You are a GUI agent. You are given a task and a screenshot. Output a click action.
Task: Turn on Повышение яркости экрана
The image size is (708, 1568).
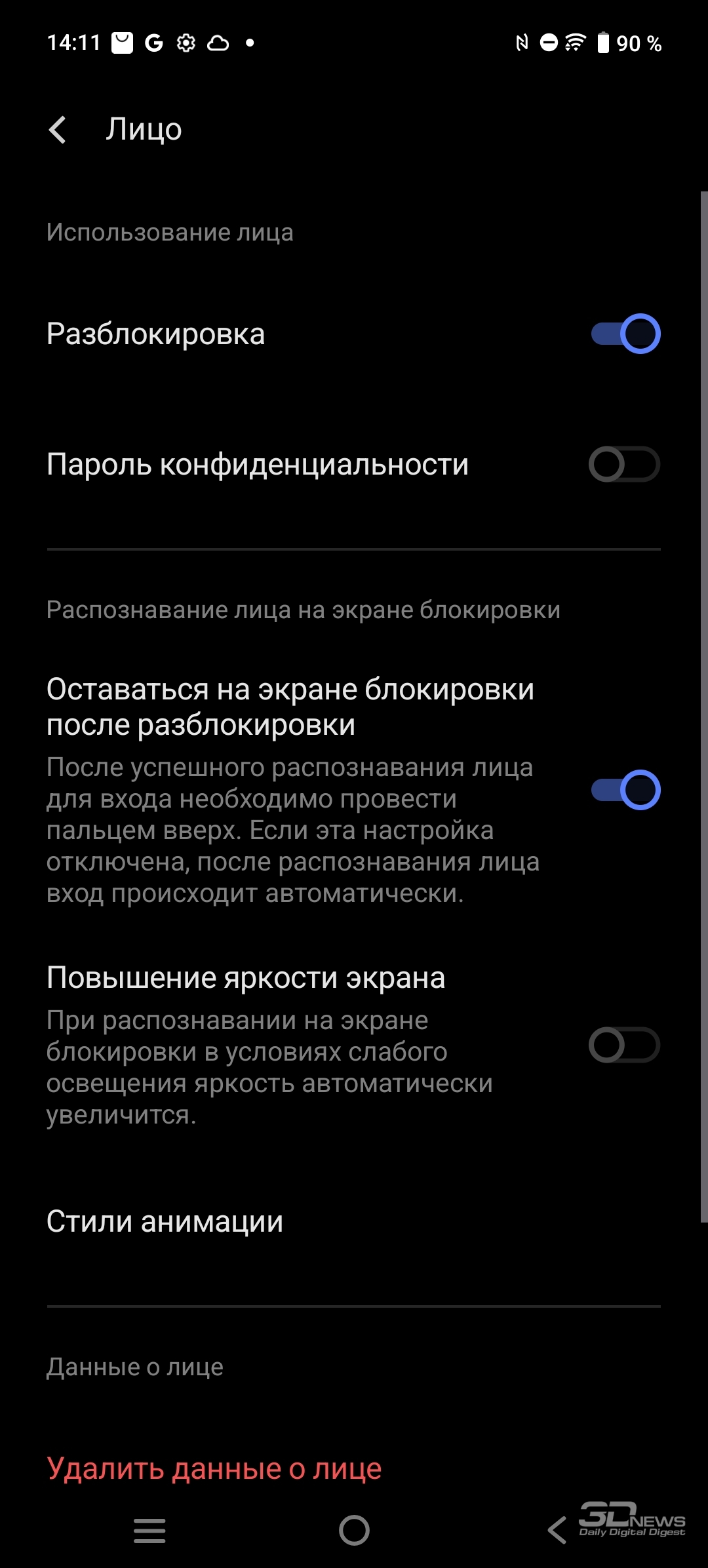point(624,1045)
